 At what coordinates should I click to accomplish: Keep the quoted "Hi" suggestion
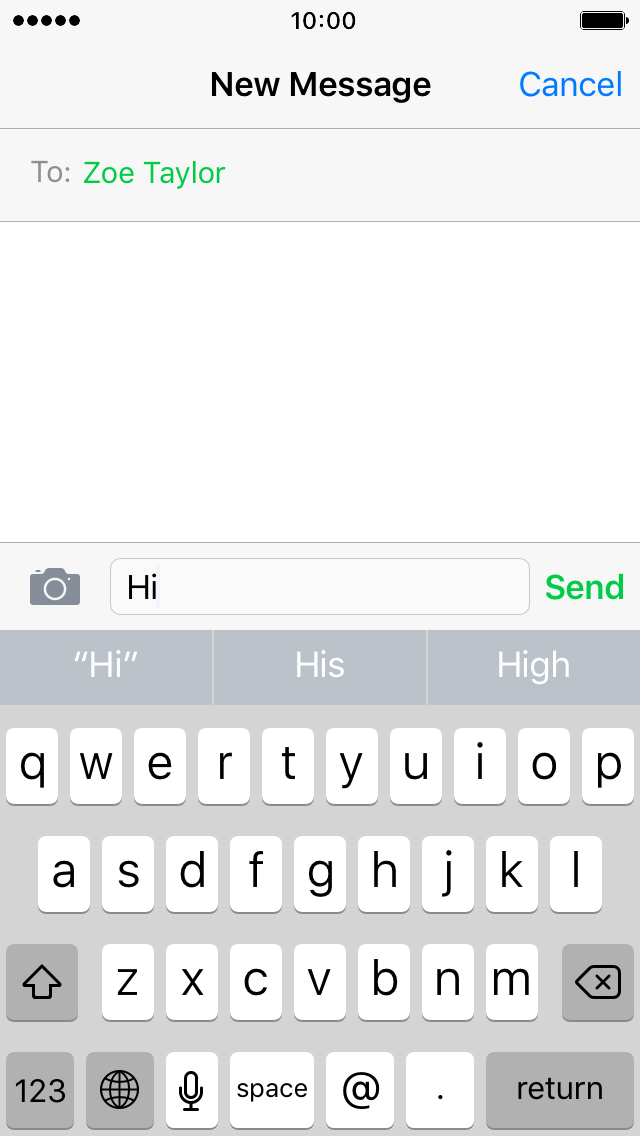[106, 666]
